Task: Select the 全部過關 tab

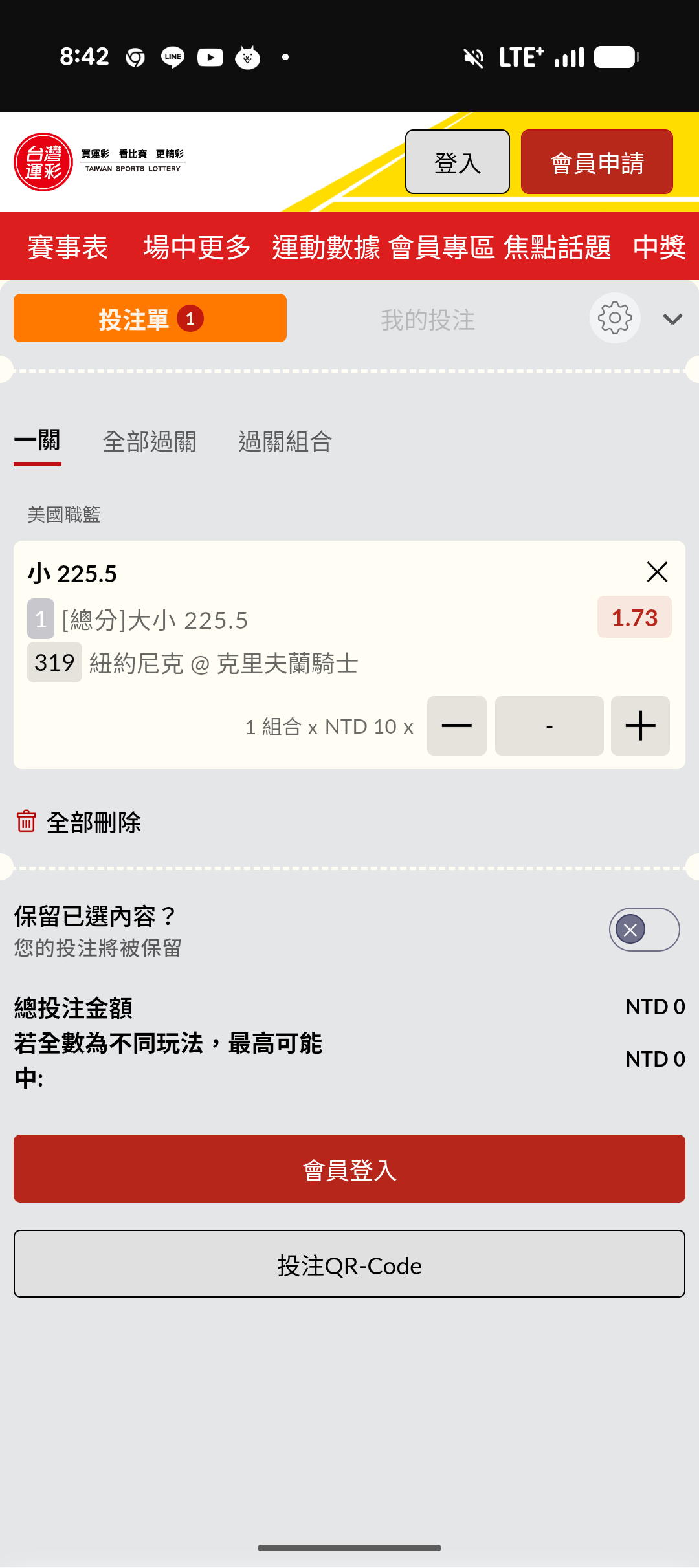Action: click(150, 442)
